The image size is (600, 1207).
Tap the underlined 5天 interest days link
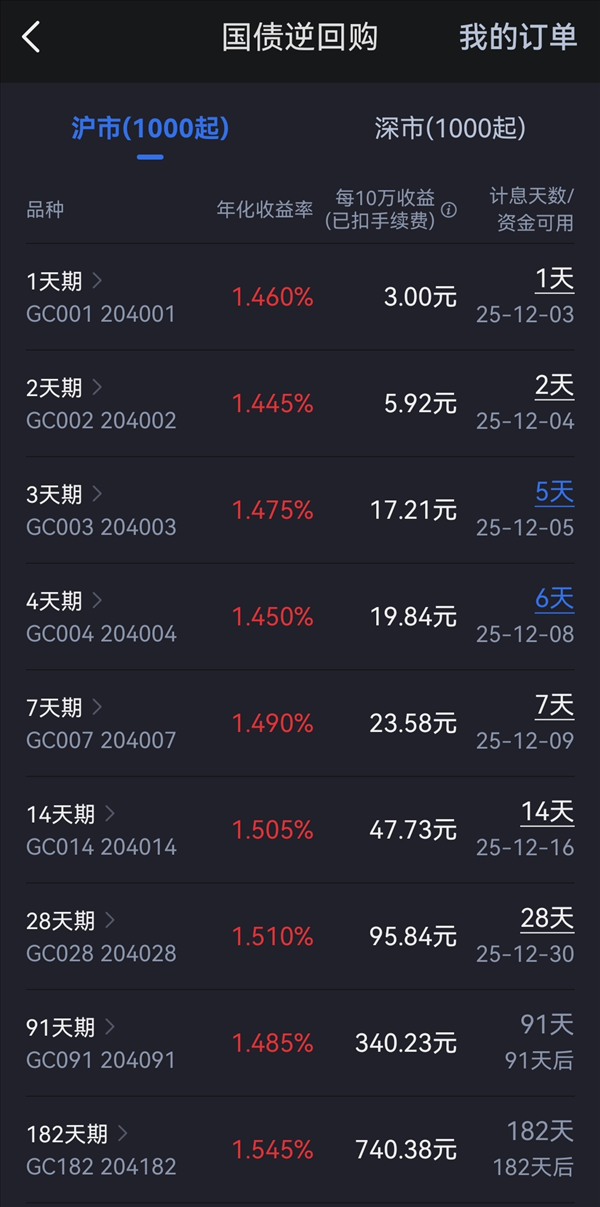click(554, 493)
